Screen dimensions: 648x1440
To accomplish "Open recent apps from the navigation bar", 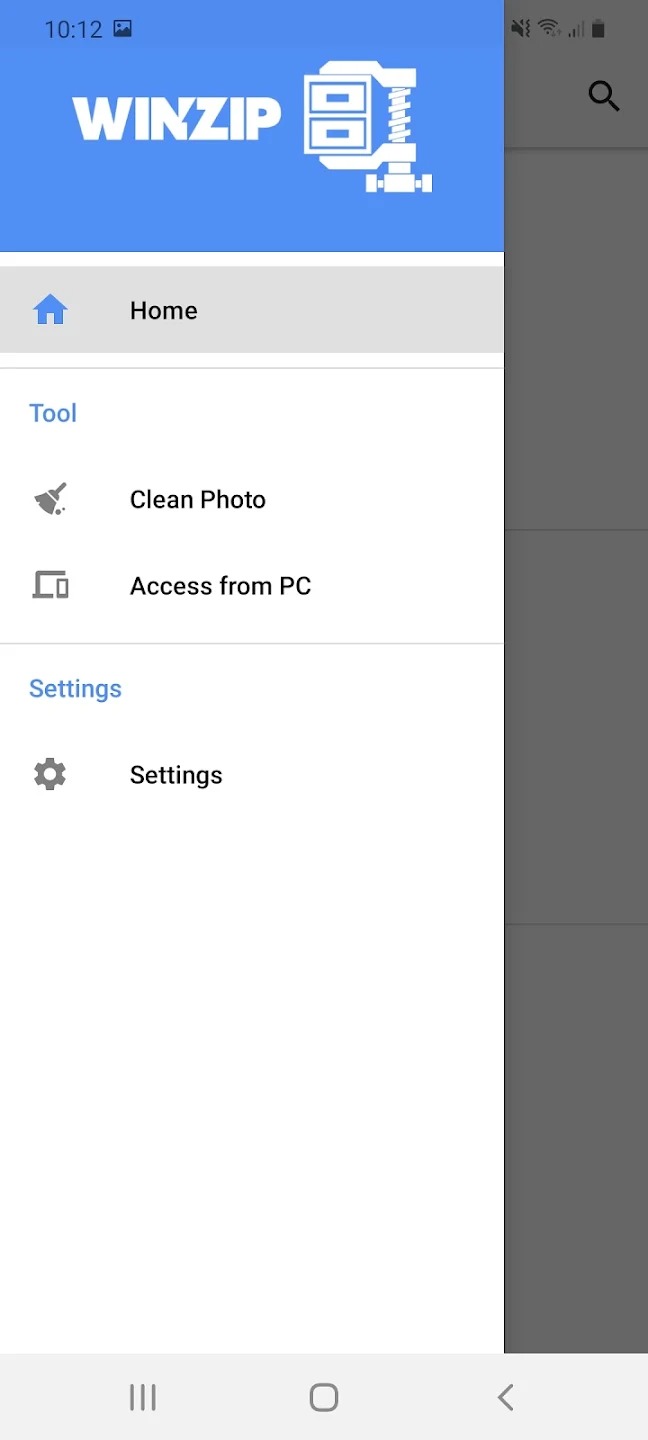I will tap(143, 1397).
